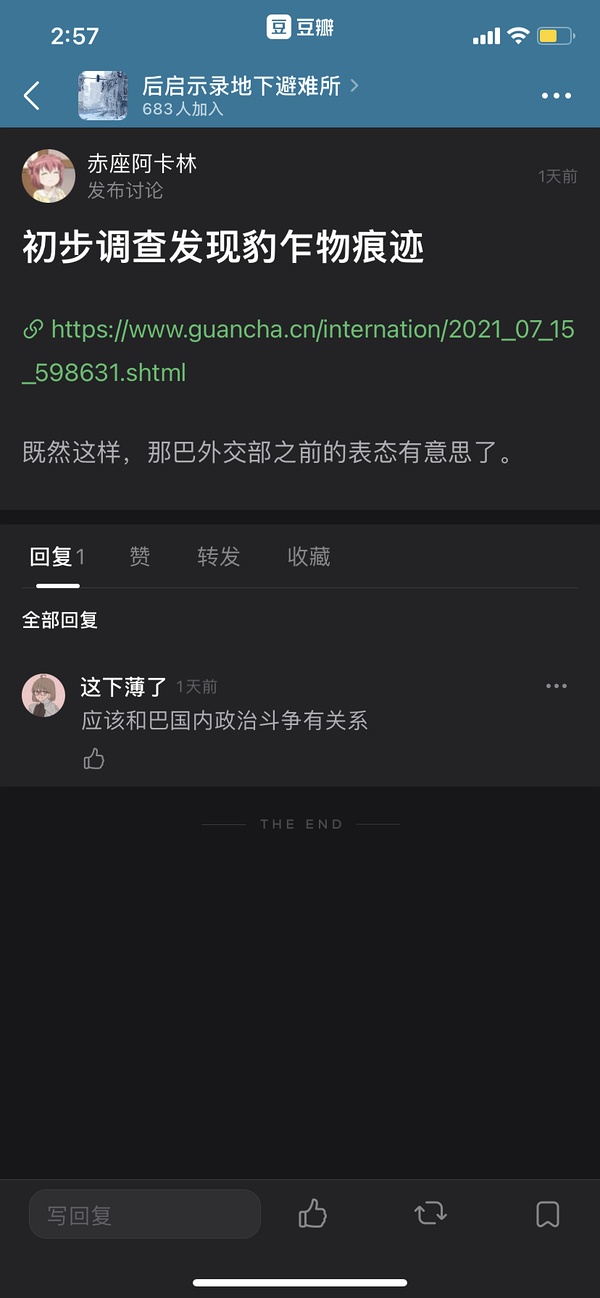Like the reply by 这下薄了

click(94, 759)
